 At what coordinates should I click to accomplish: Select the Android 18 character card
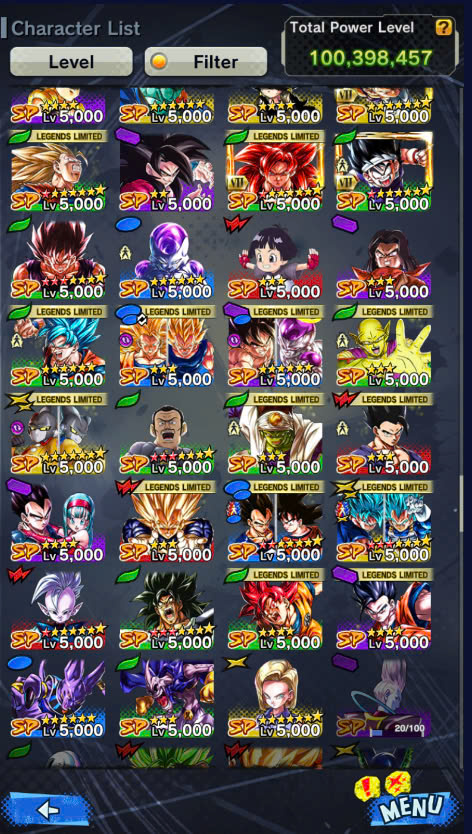point(275,699)
